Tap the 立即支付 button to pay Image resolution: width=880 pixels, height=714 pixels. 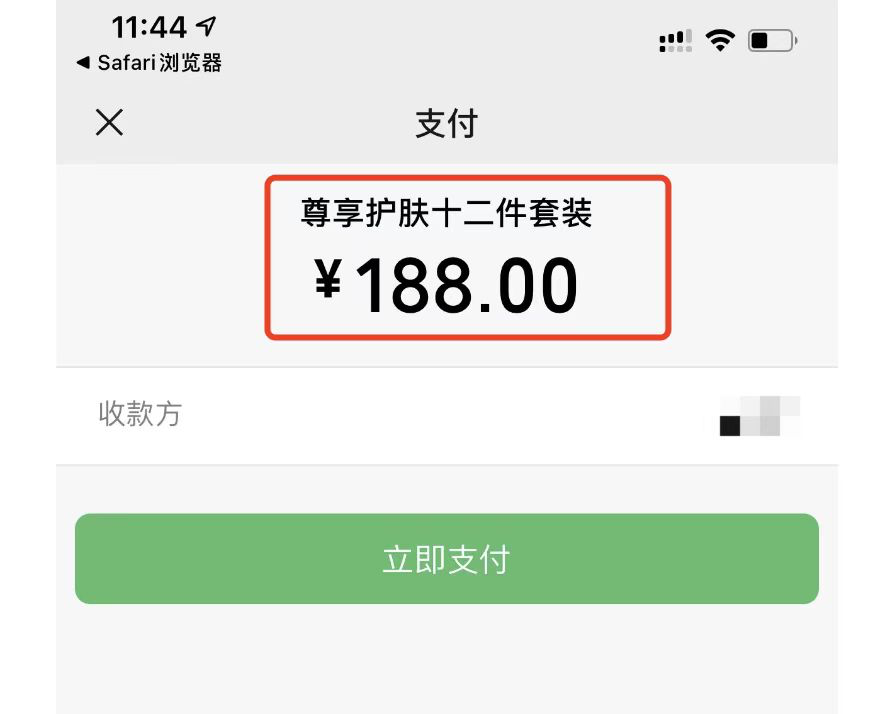coord(446,559)
